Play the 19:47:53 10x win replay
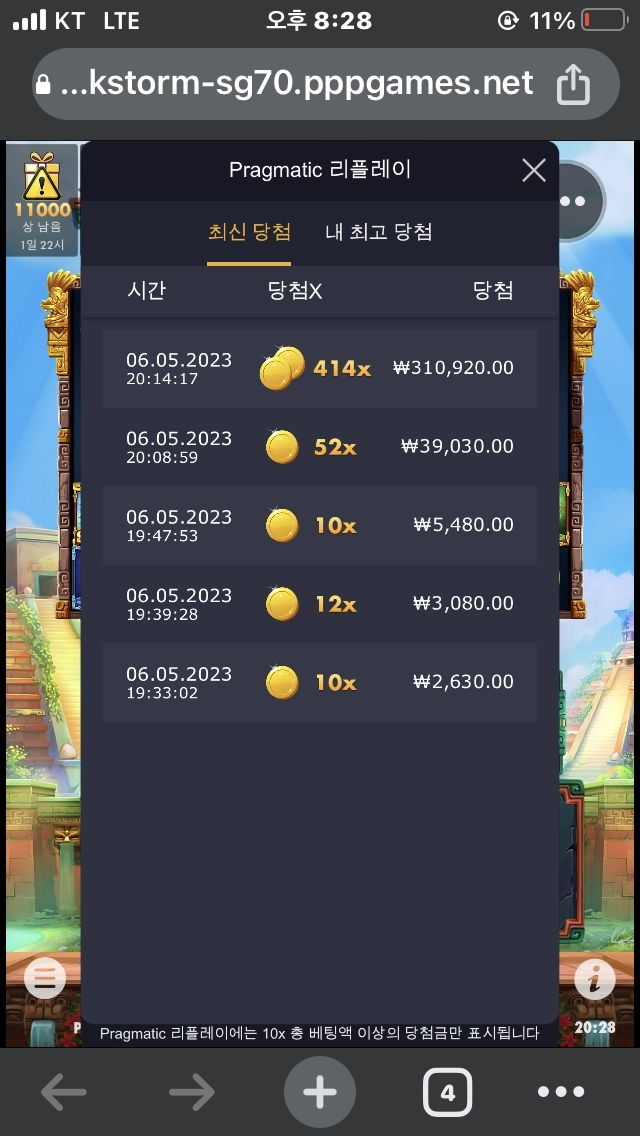Image resolution: width=640 pixels, height=1136 pixels. [x=320, y=525]
